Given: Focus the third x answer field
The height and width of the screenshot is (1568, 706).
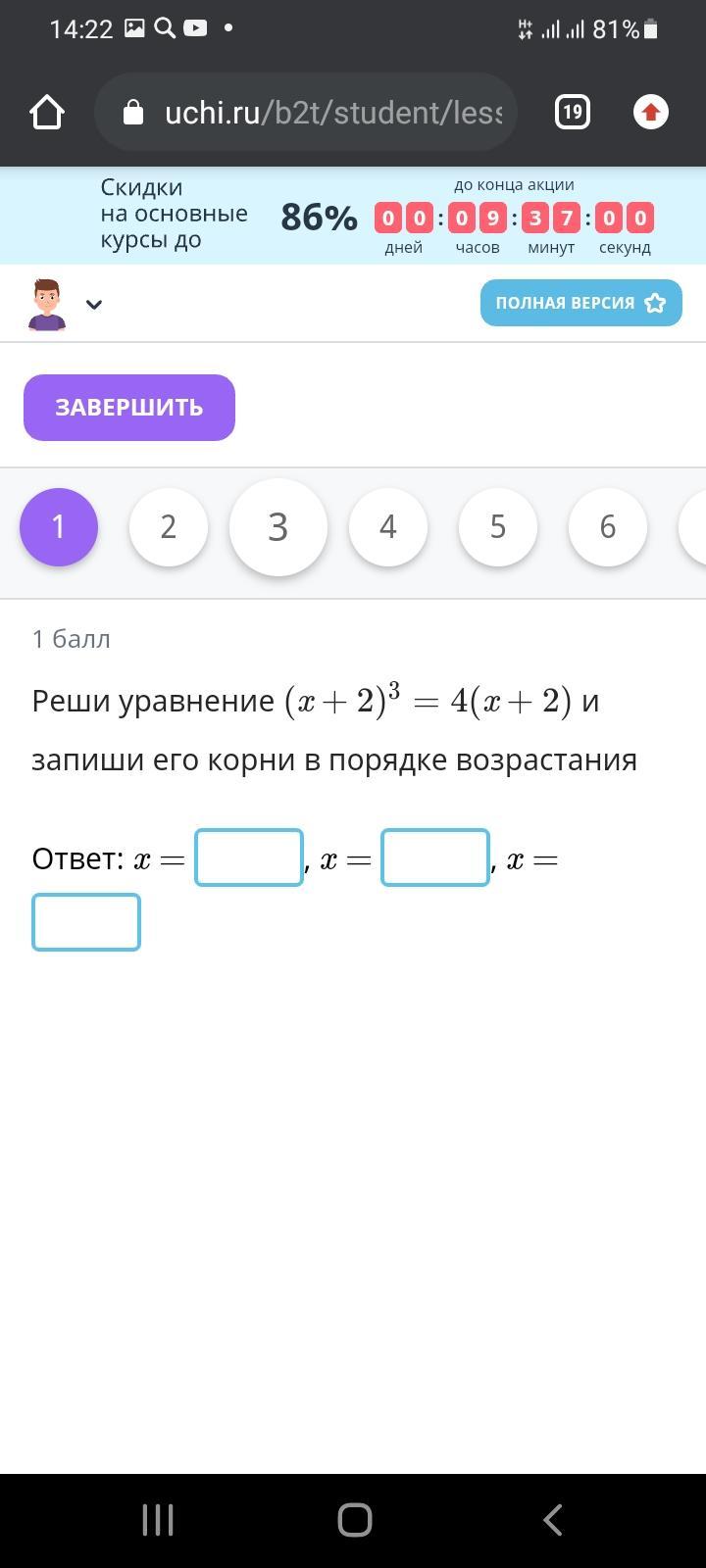Looking at the screenshot, I should pyautogui.click(x=86, y=922).
